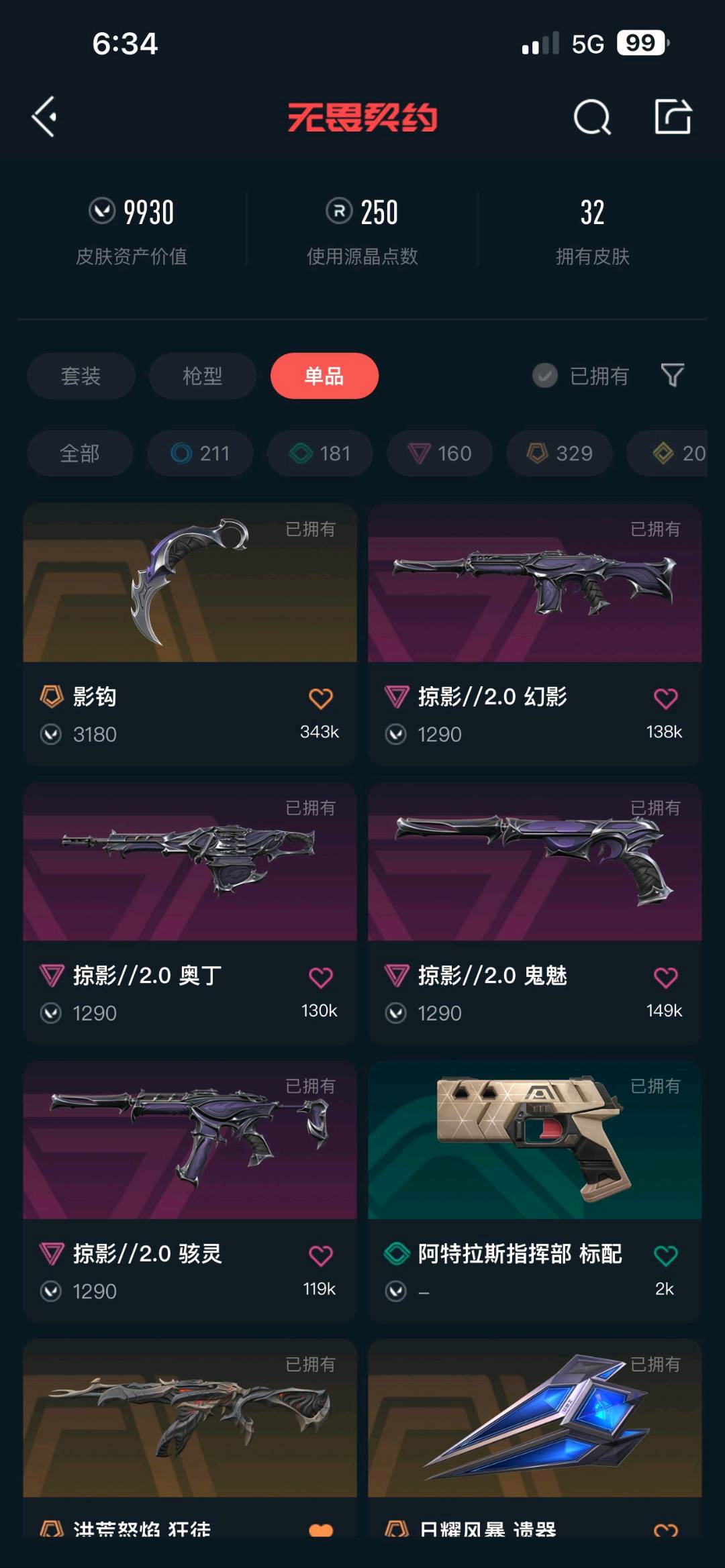Screen dimensions: 725x1568
Task: Open the search icon in the header
Action: tap(592, 117)
